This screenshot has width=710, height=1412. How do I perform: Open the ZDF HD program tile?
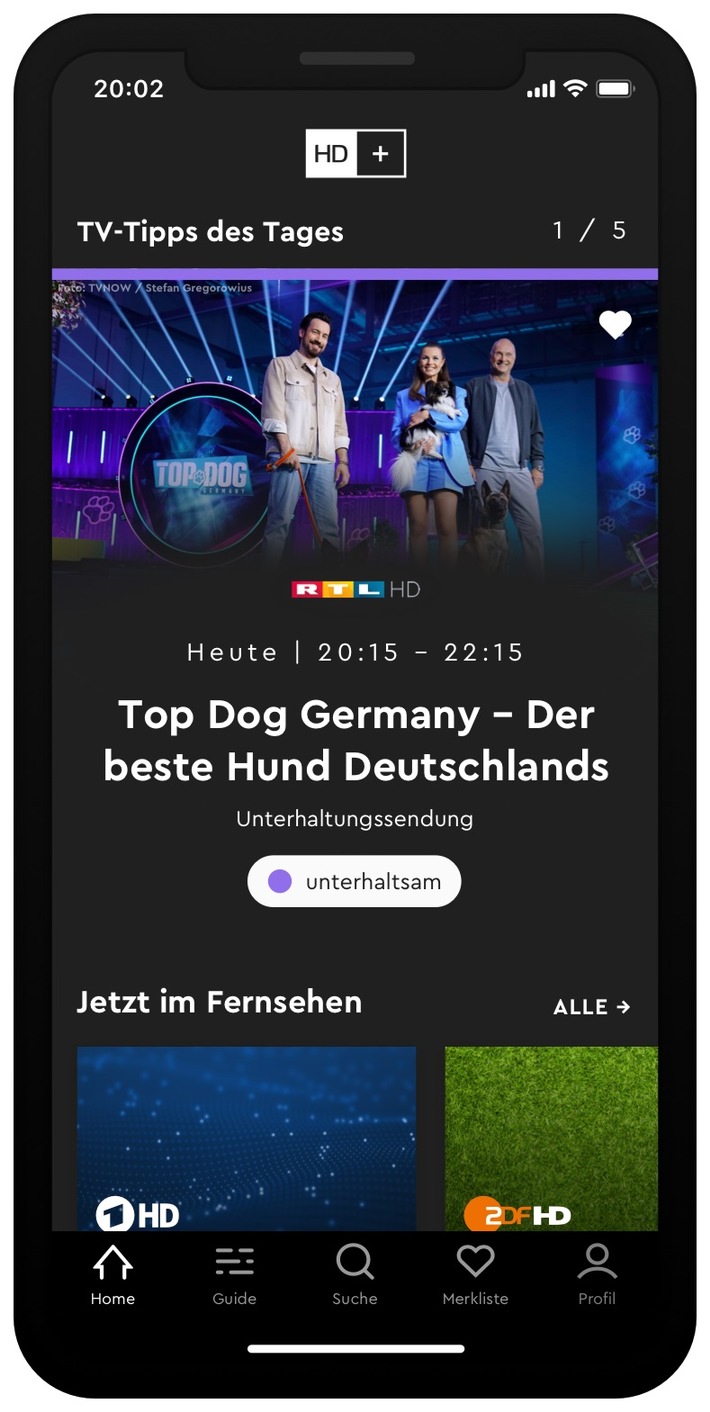(551, 1138)
